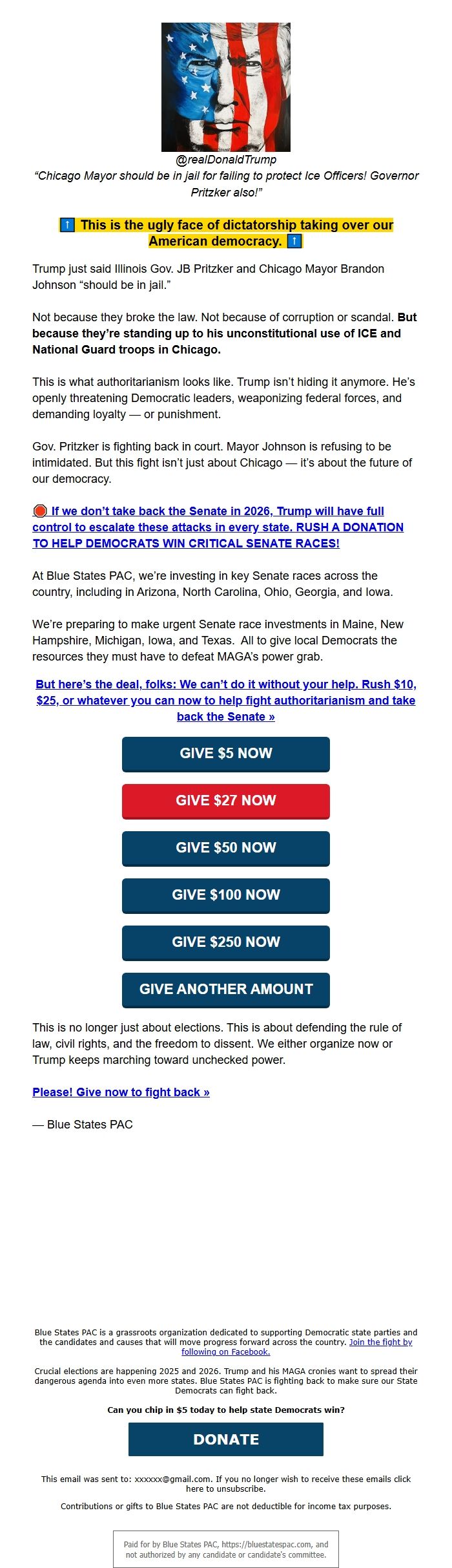This screenshot has width=452, height=1568.
Task: Donate with GIVE $100 NOW
Action: (225, 895)
